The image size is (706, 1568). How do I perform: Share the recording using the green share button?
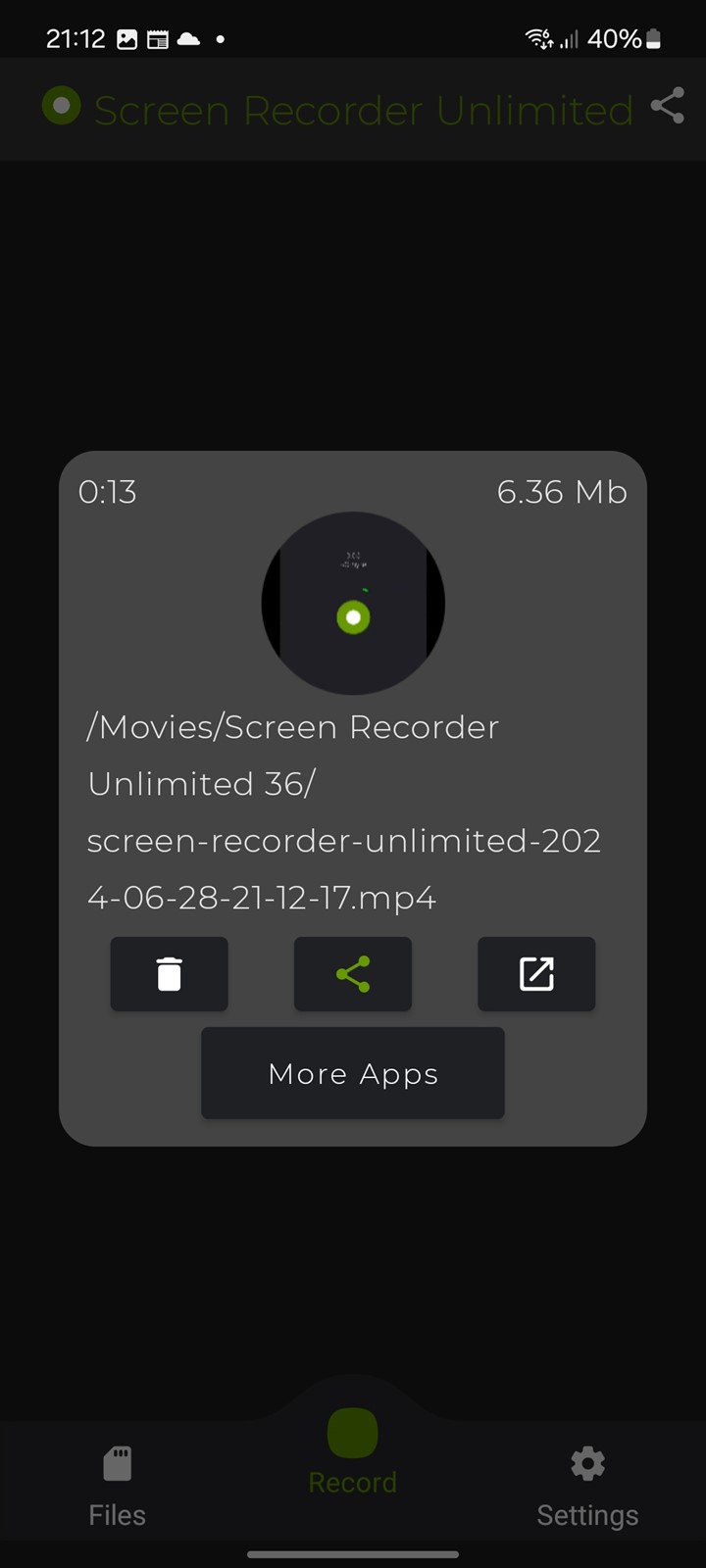(x=353, y=974)
